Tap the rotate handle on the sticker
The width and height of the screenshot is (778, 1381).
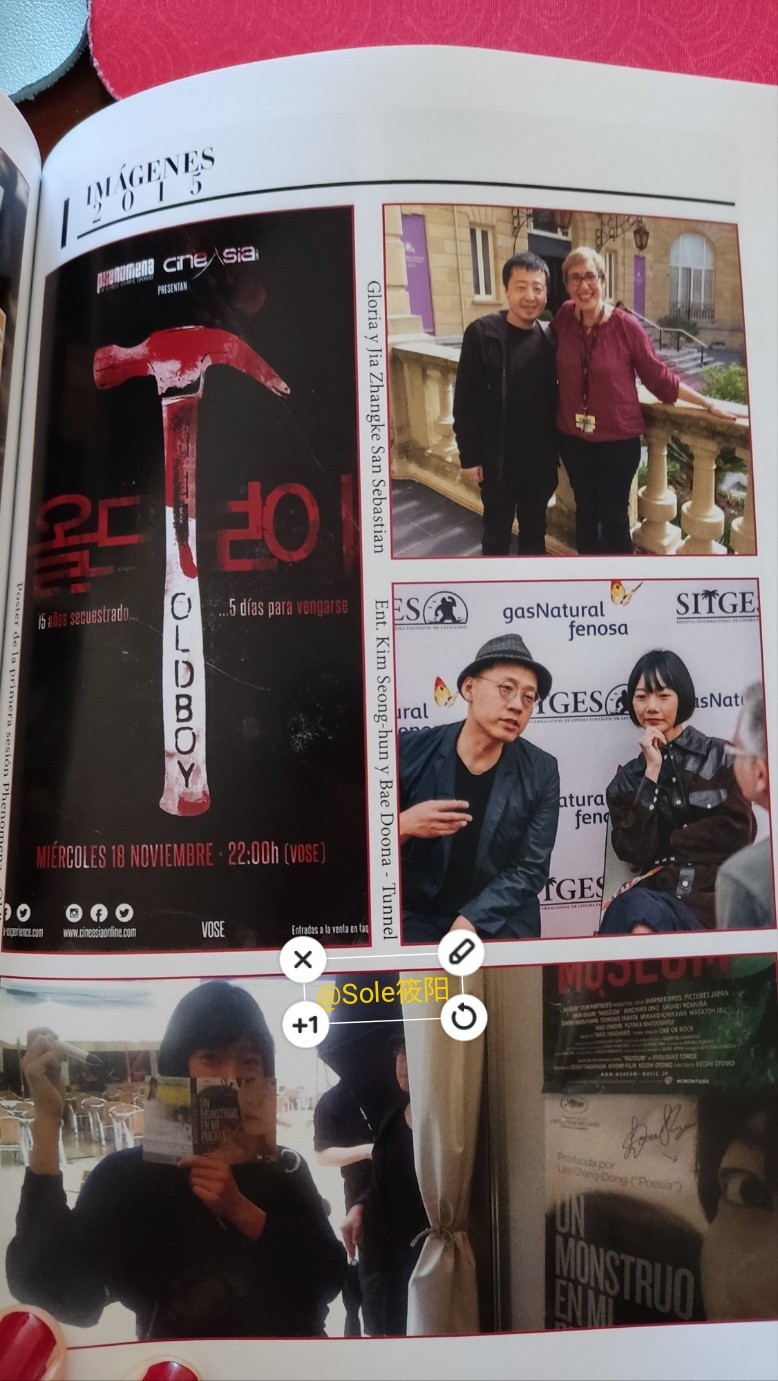coord(464,1019)
